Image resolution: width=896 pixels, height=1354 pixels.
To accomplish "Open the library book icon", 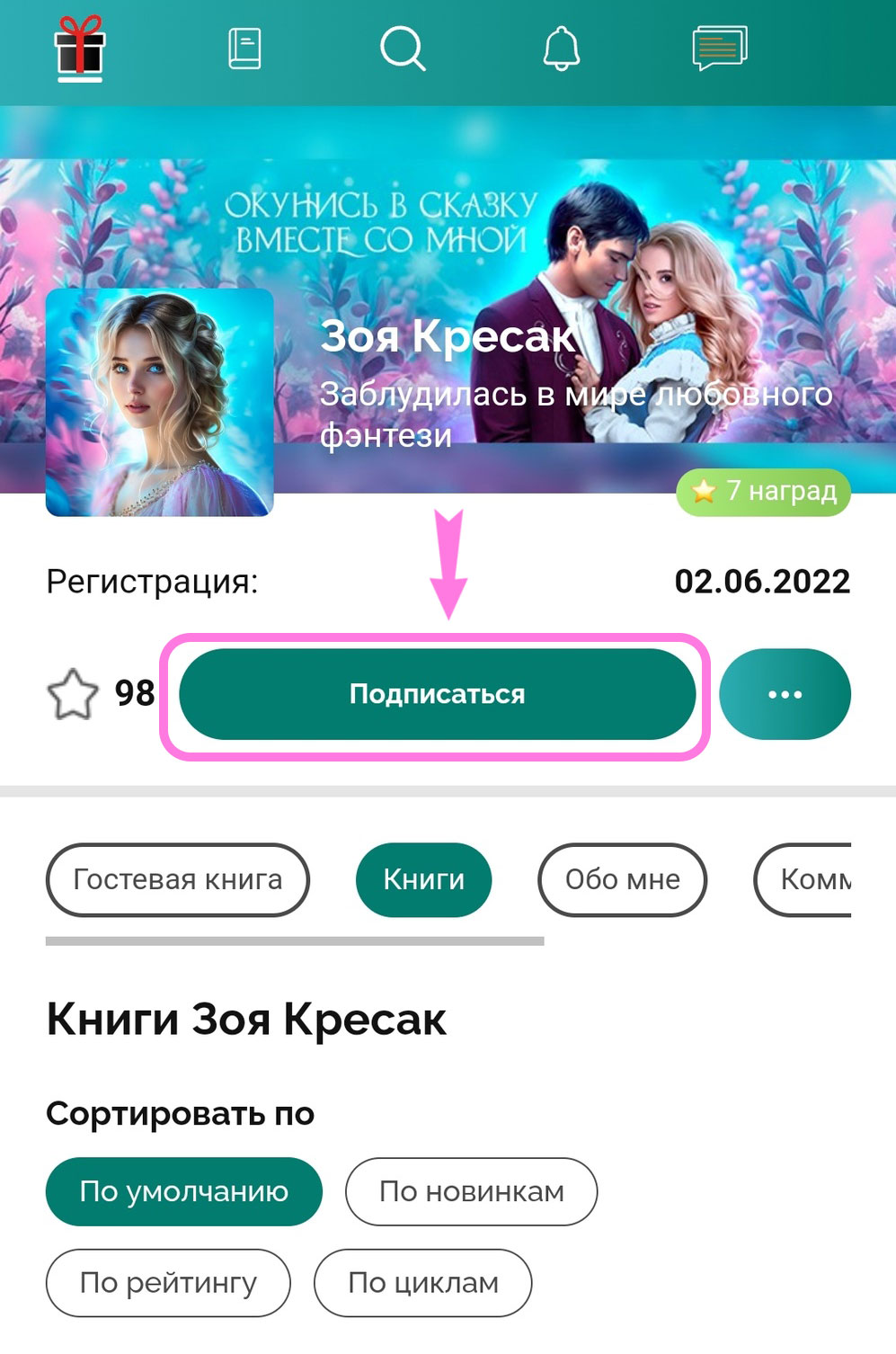I will (244, 49).
